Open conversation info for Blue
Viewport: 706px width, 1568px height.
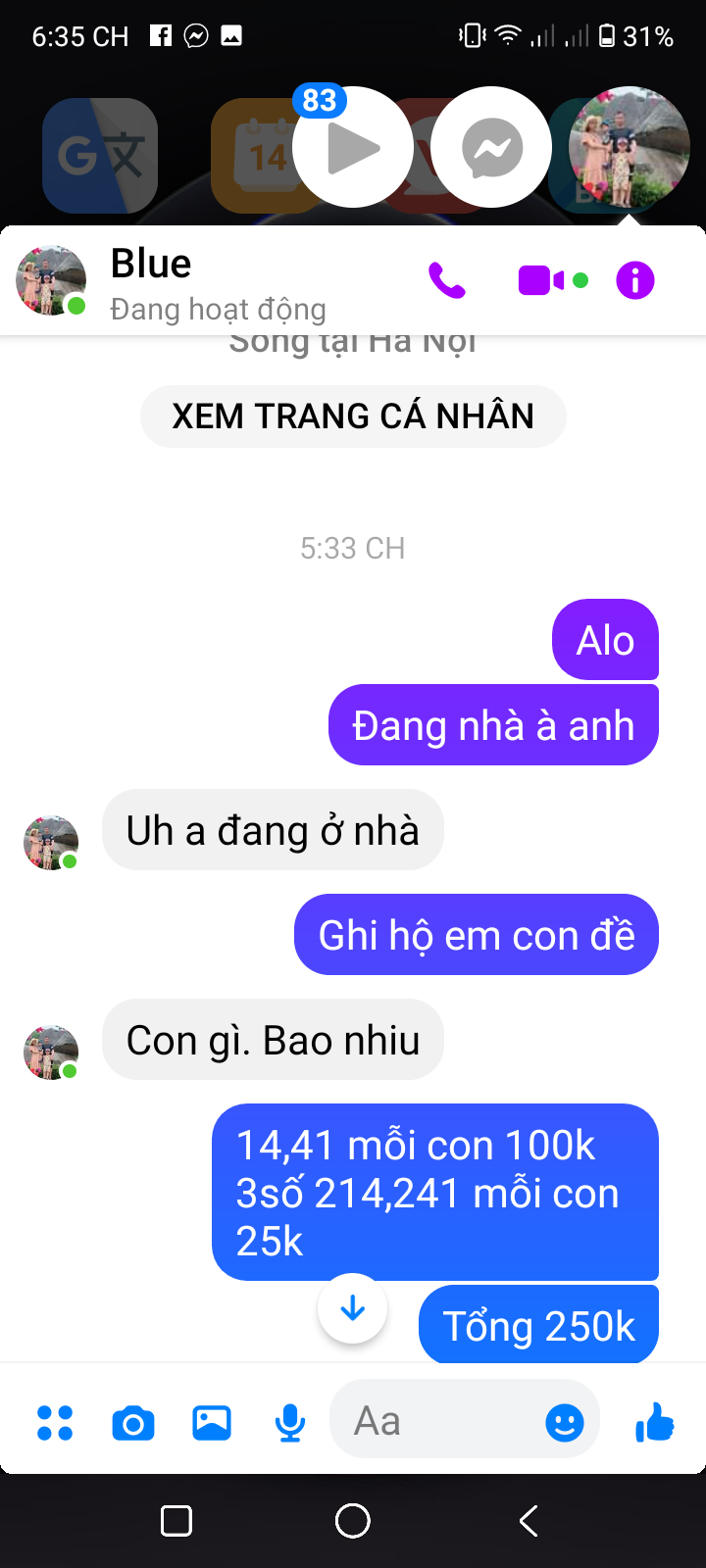point(635,281)
